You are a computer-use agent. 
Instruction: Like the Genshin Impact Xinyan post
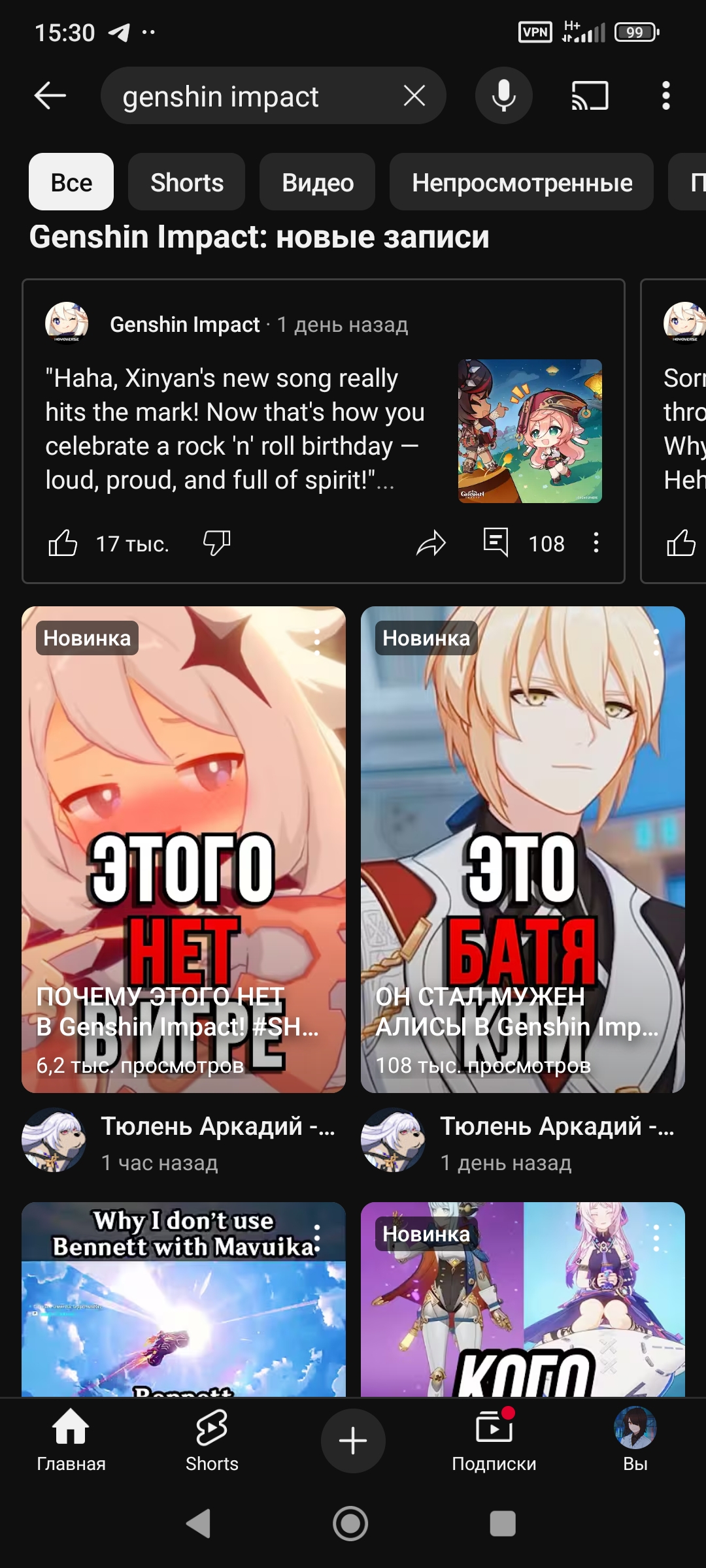[63, 543]
